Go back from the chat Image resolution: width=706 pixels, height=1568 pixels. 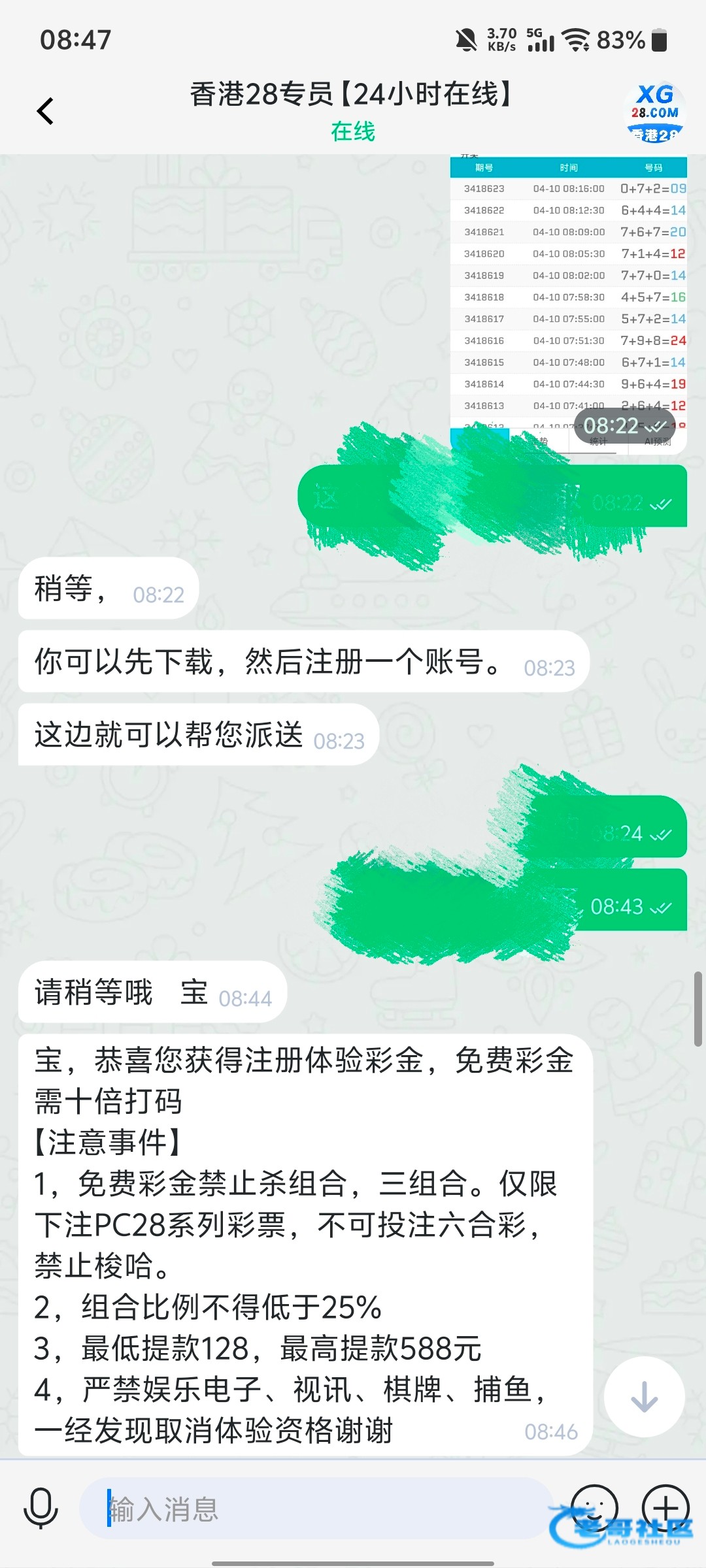pyautogui.click(x=45, y=111)
